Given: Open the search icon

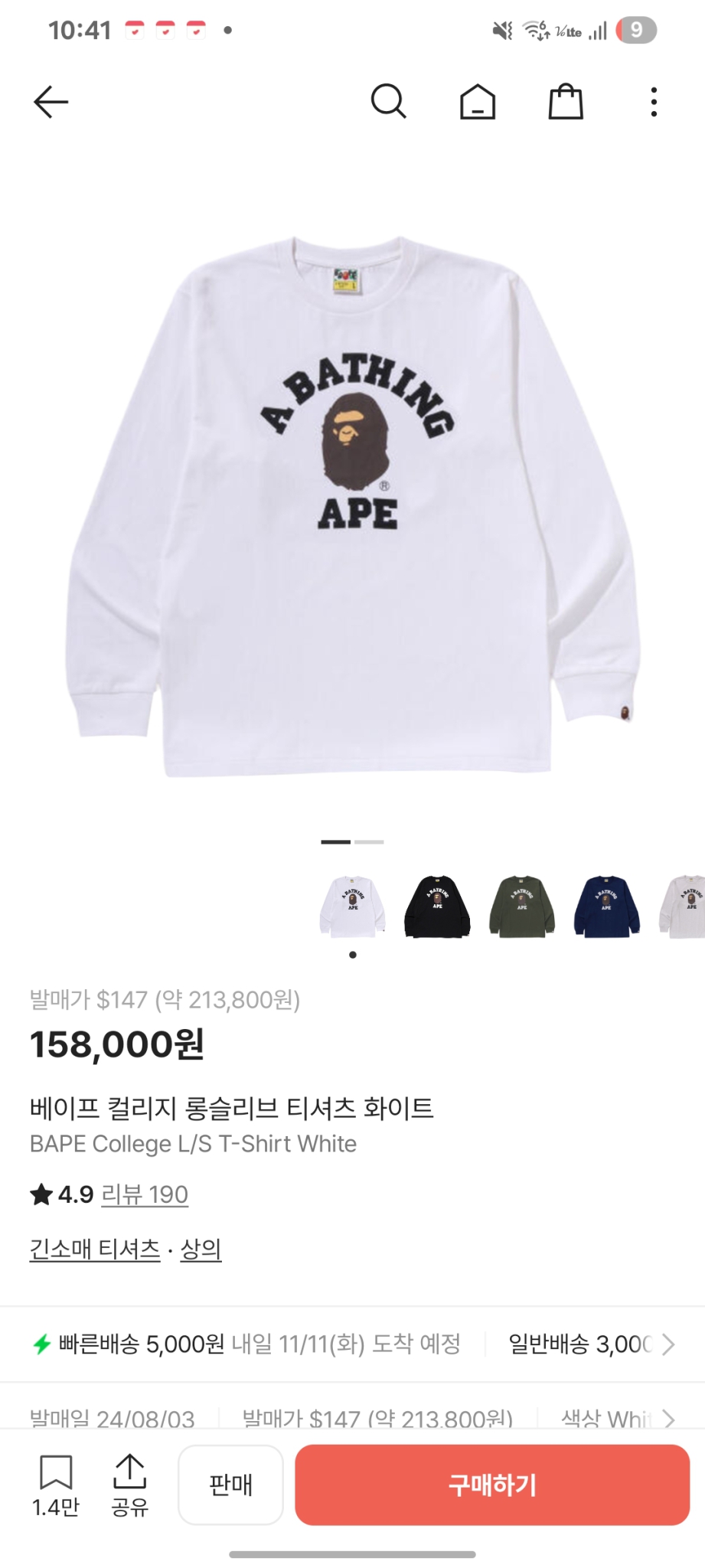Looking at the screenshot, I should pos(390,102).
